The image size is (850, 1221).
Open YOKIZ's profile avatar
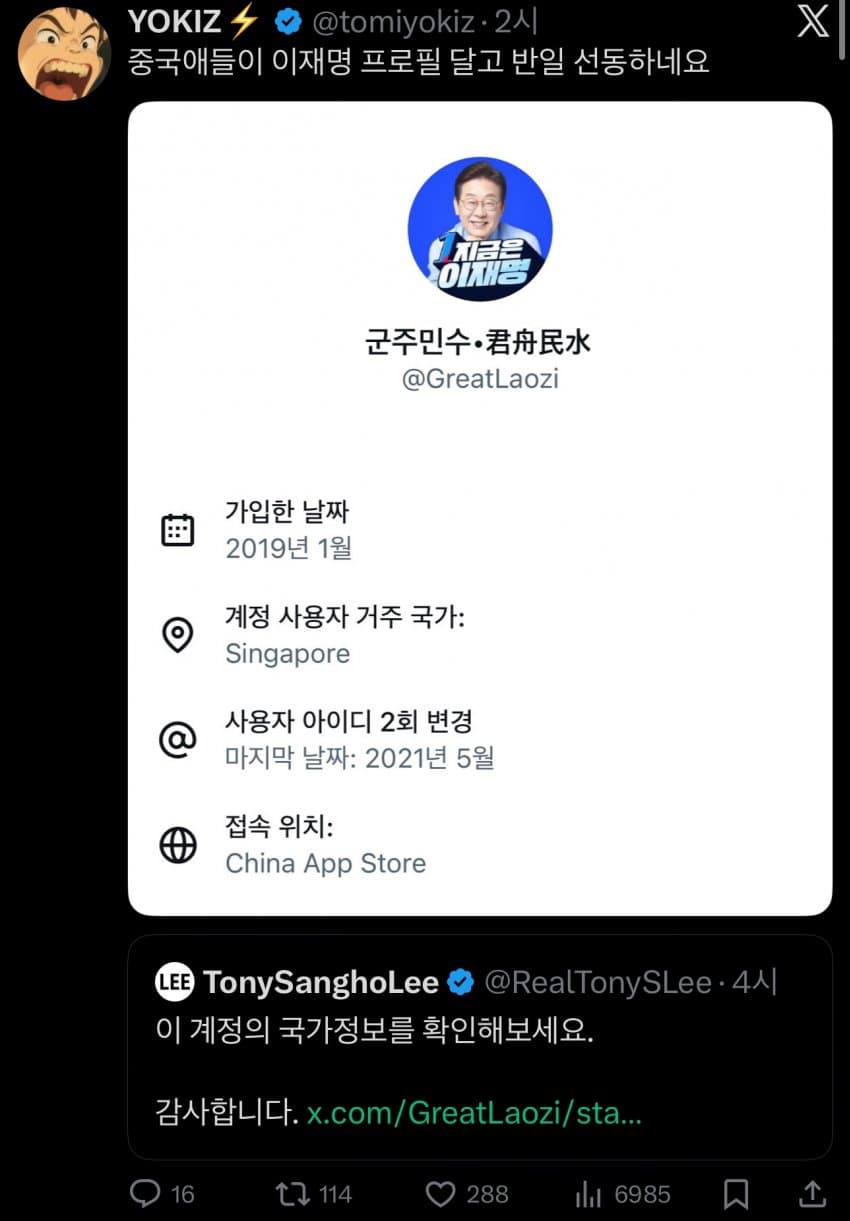coord(64,54)
